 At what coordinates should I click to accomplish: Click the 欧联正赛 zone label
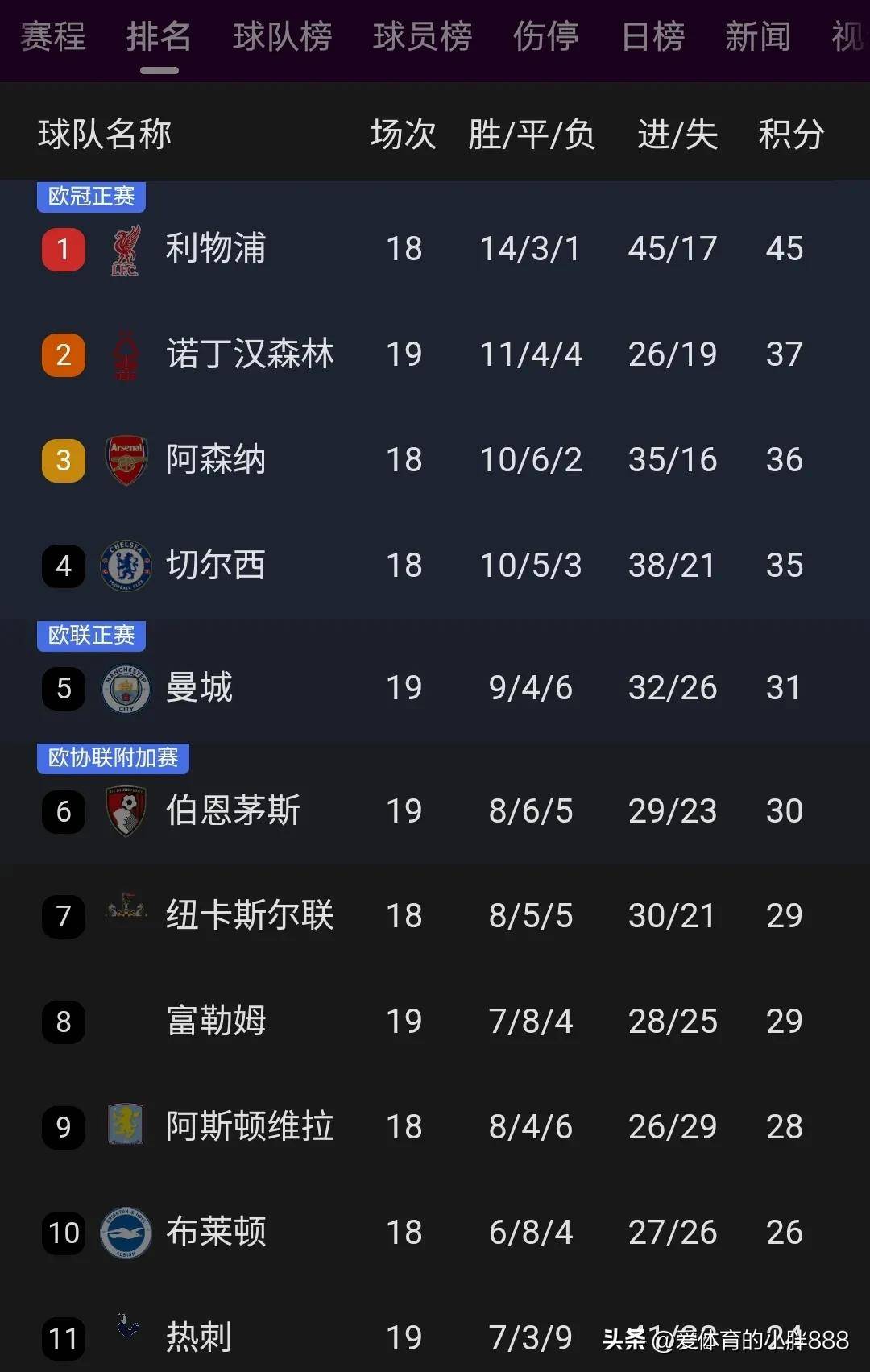point(90,636)
